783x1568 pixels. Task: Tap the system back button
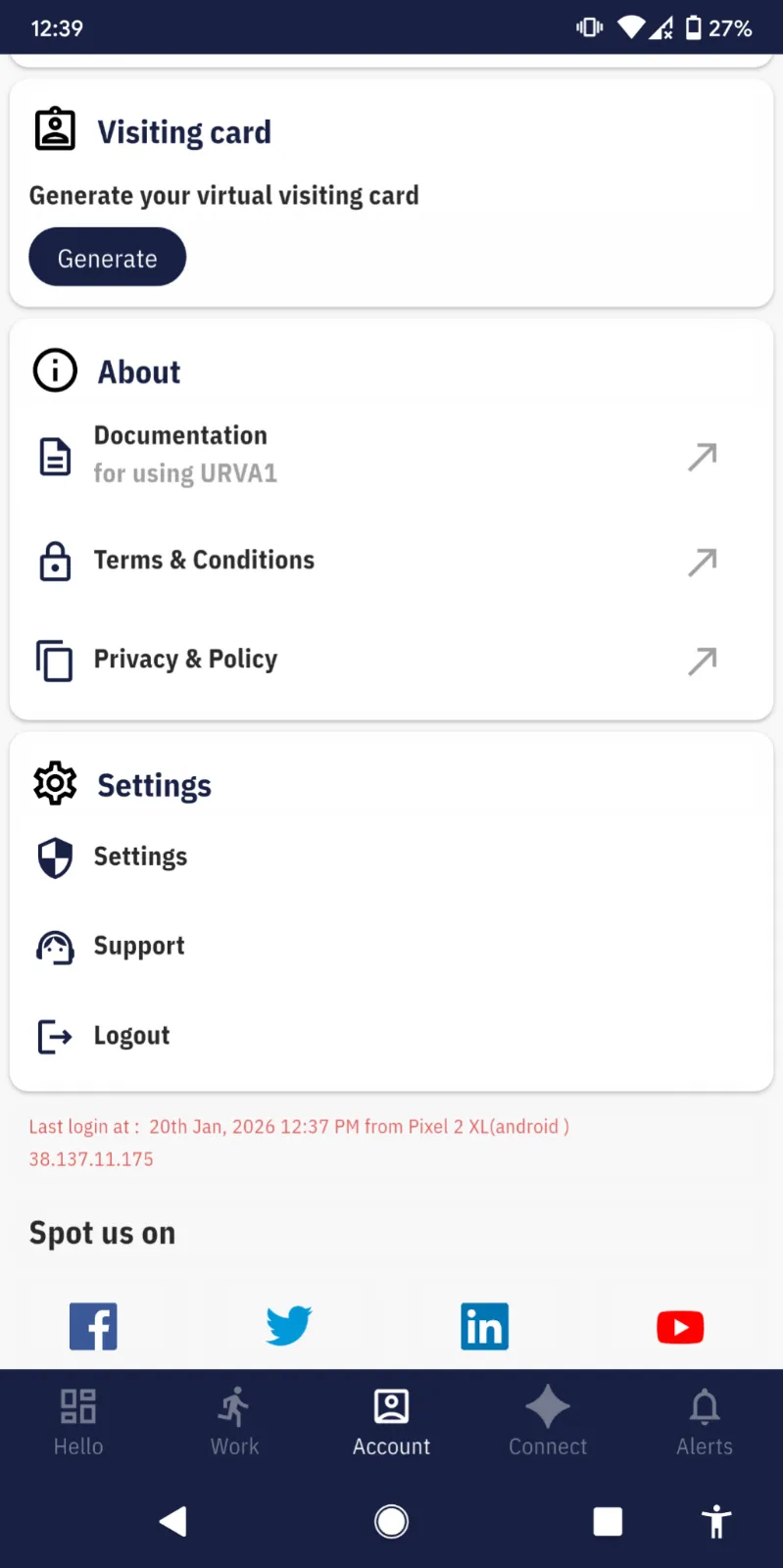(x=173, y=1521)
